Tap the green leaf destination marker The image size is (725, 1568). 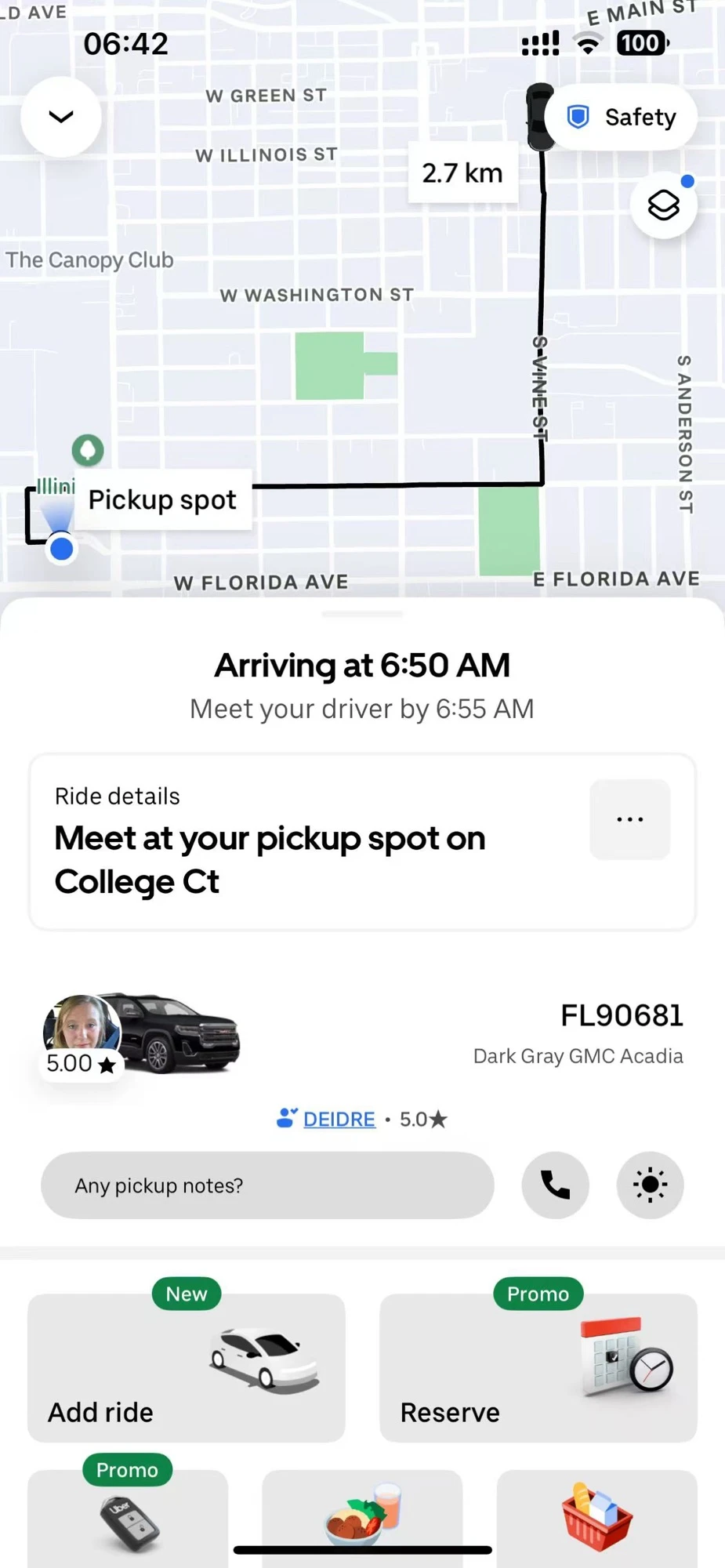pyautogui.click(x=88, y=450)
